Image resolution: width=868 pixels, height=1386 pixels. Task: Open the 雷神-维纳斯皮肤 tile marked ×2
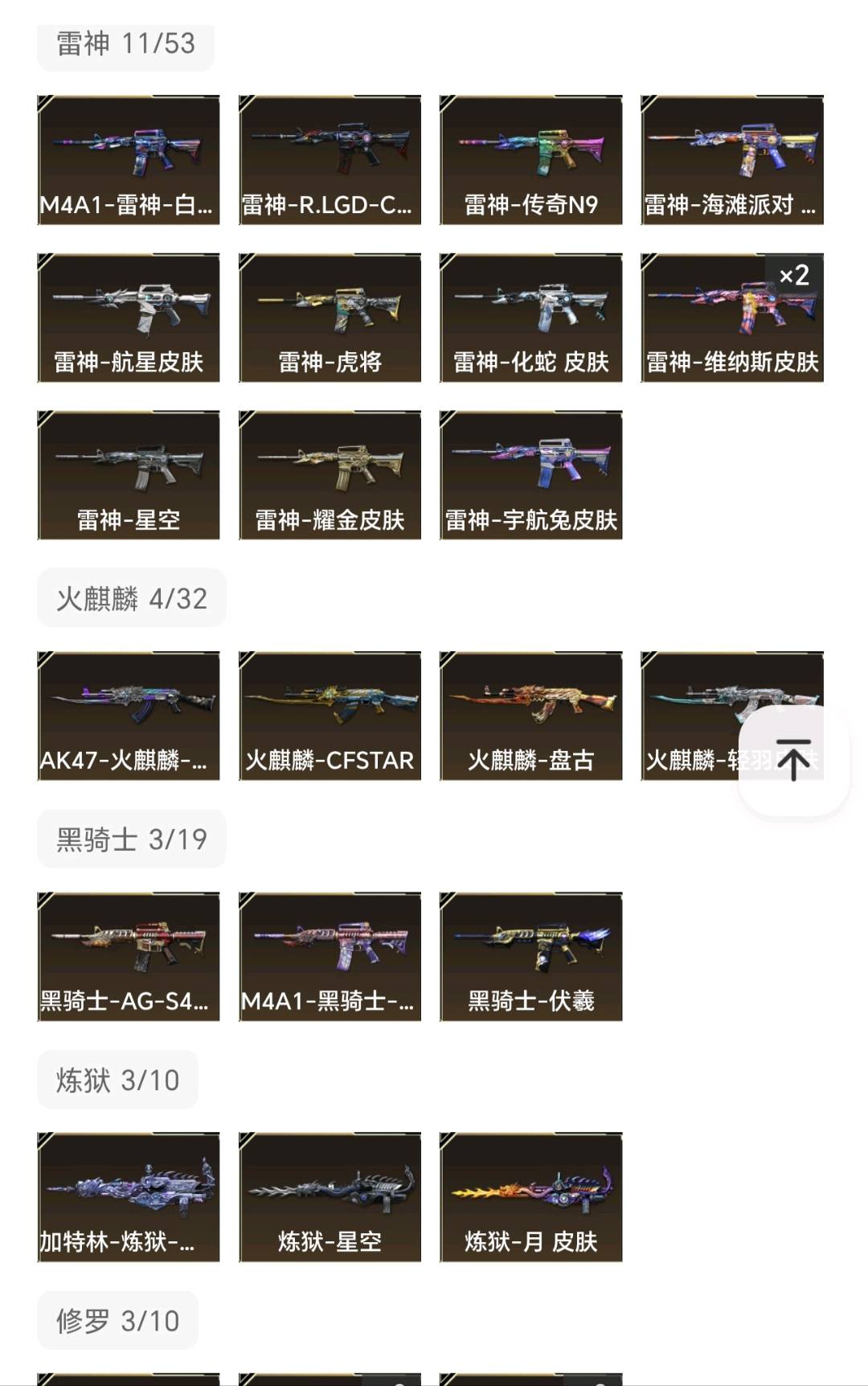(731, 317)
